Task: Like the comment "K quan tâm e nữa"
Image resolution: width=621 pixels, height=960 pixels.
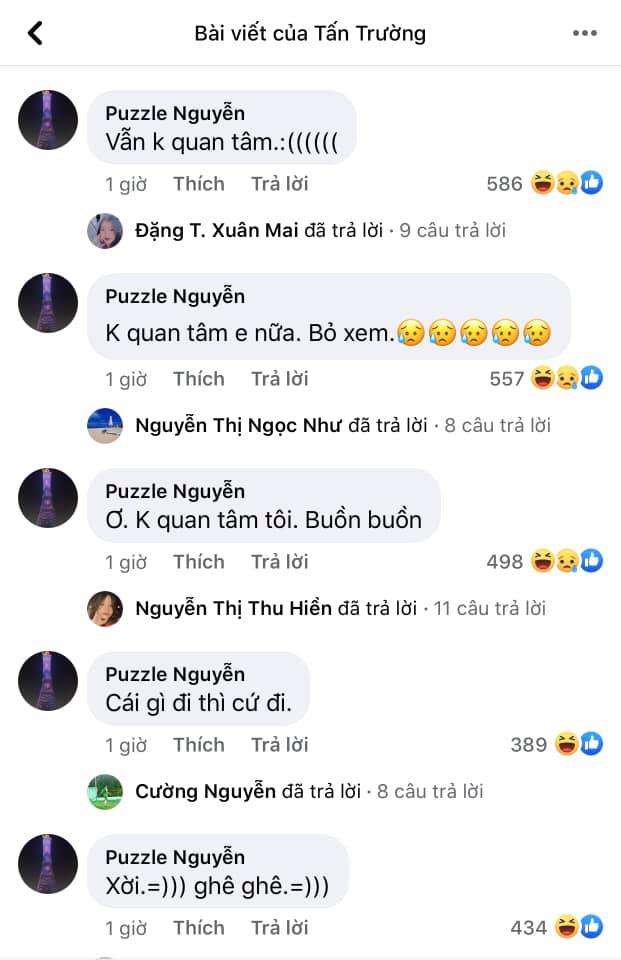Action: coord(198,379)
